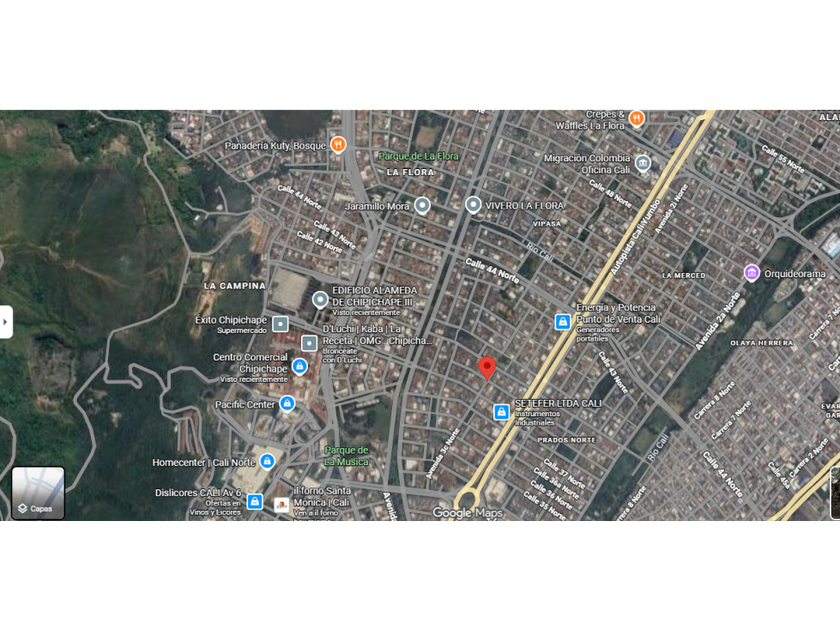Select the red dropped pin marker
This screenshot has height=630, width=840.
pyautogui.click(x=487, y=369)
